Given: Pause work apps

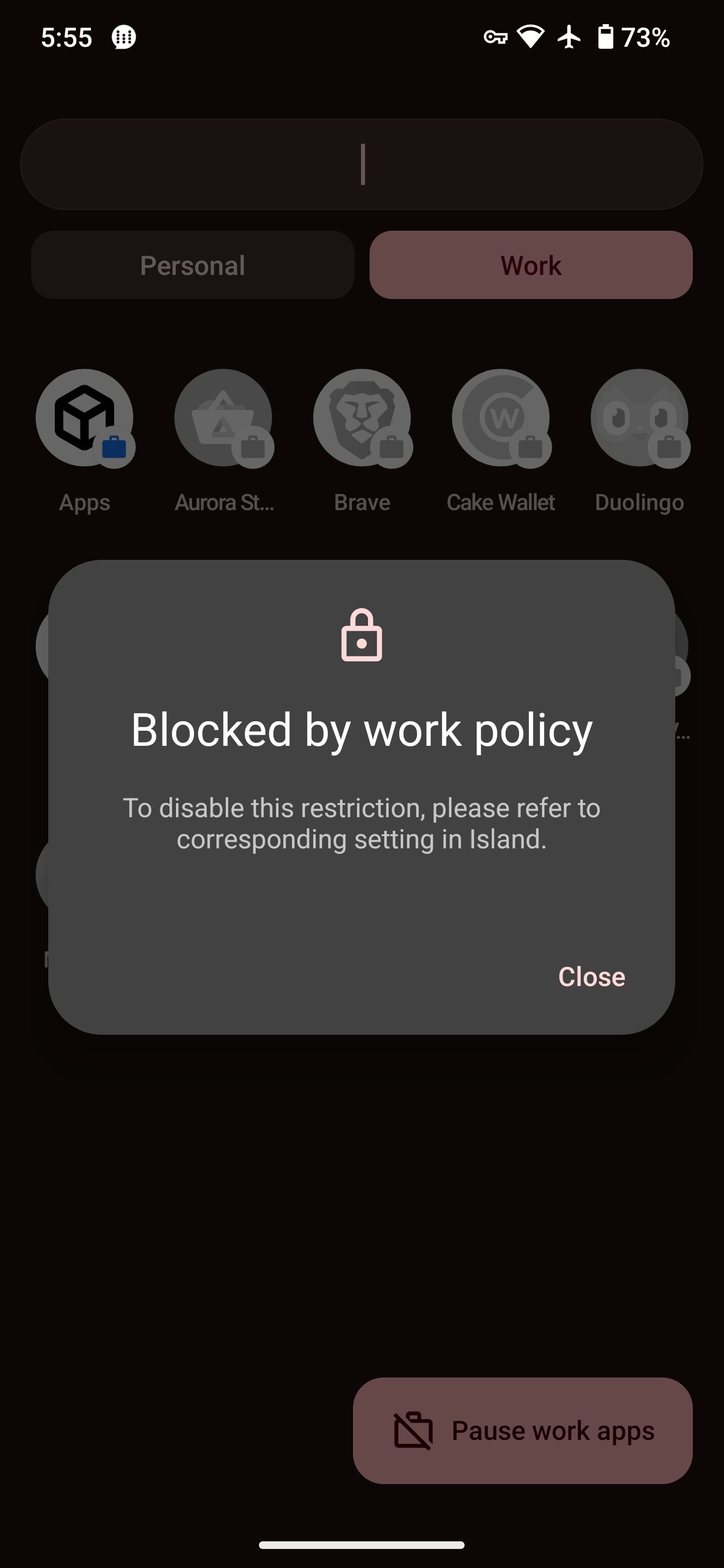Looking at the screenshot, I should click(x=522, y=1430).
